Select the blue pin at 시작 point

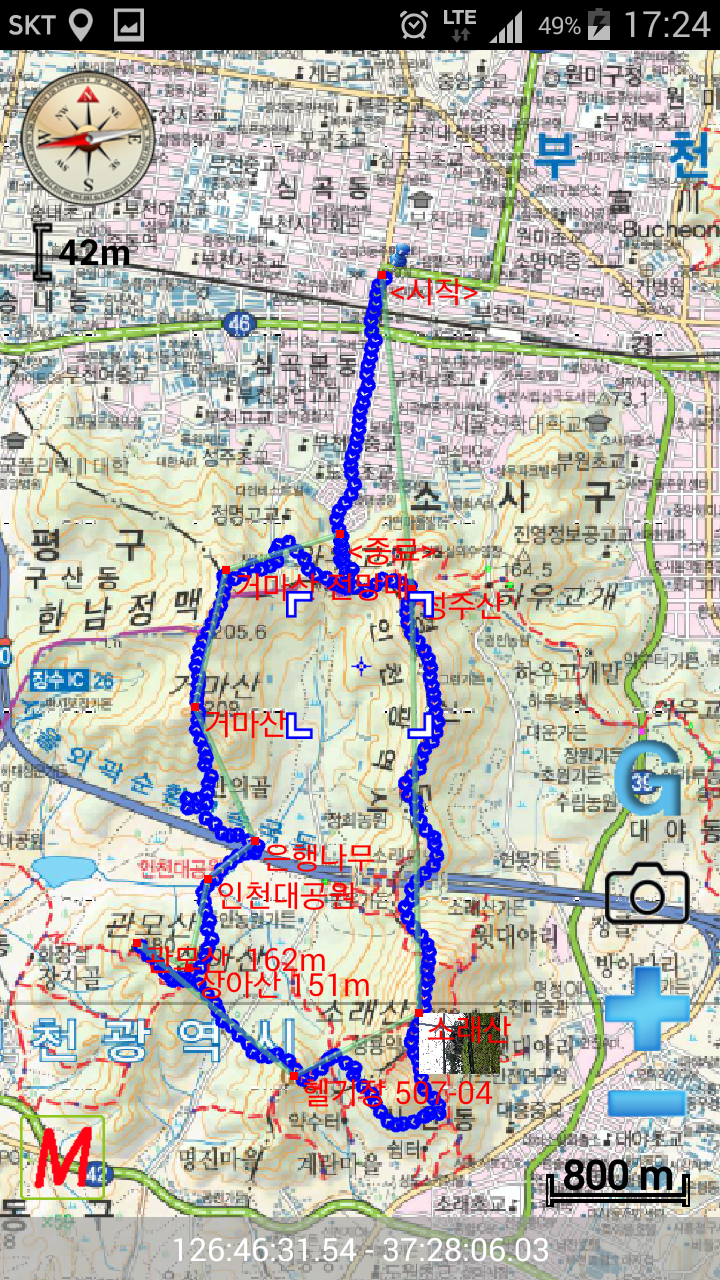click(401, 253)
